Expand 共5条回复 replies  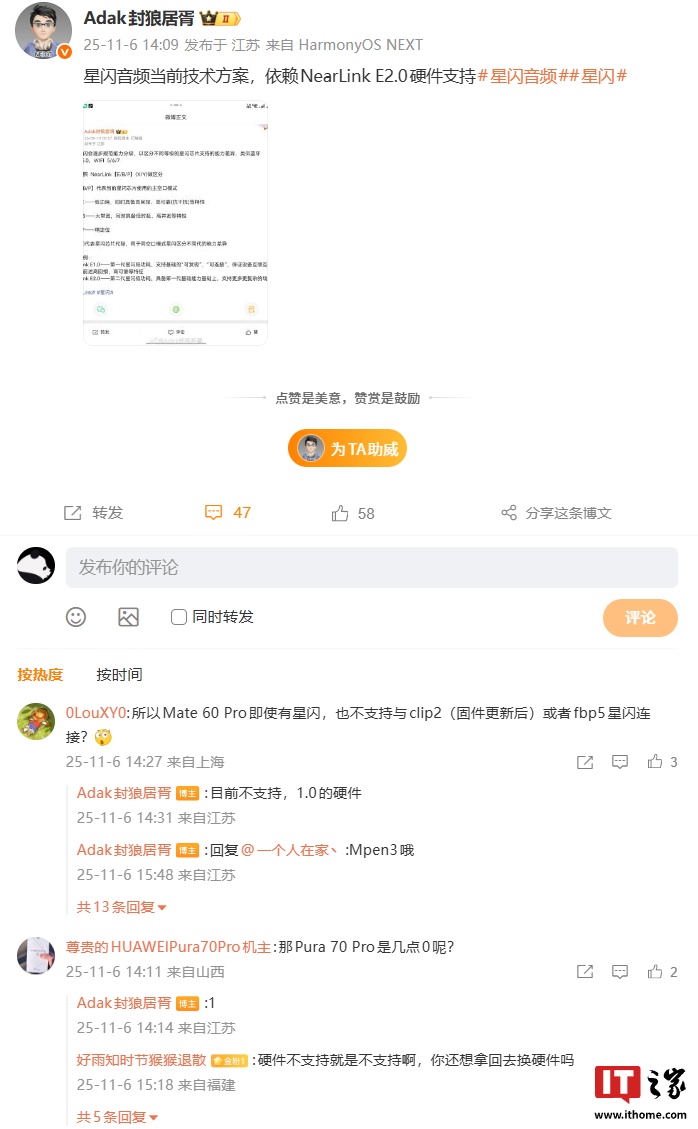point(117,1117)
